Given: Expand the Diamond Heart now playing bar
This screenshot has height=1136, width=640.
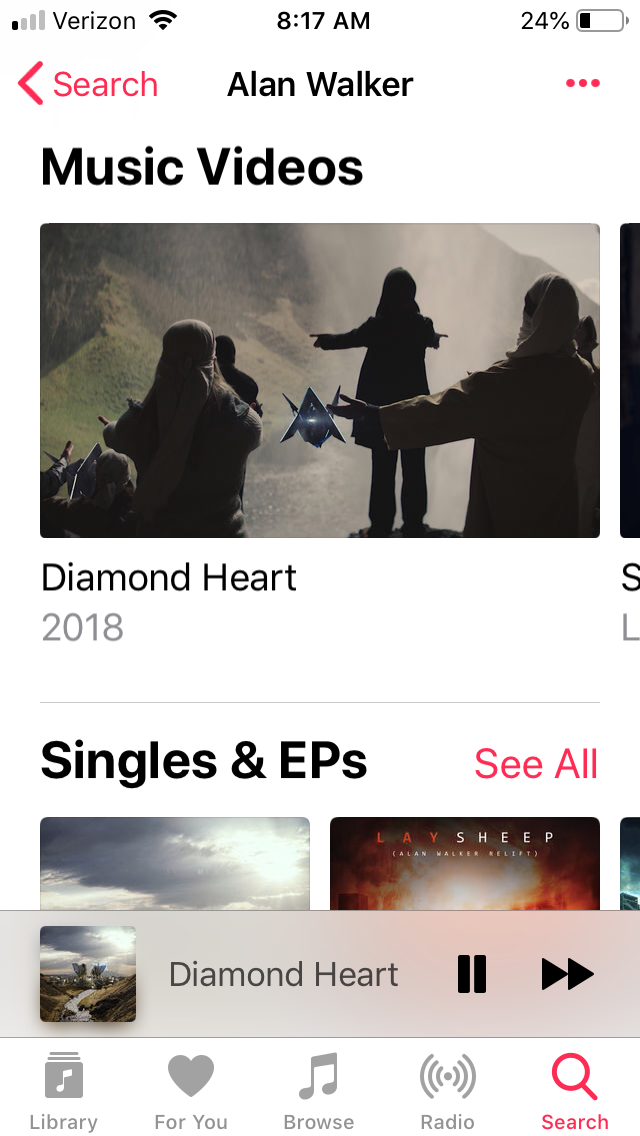Looking at the screenshot, I should pyautogui.click(x=283, y=974).
